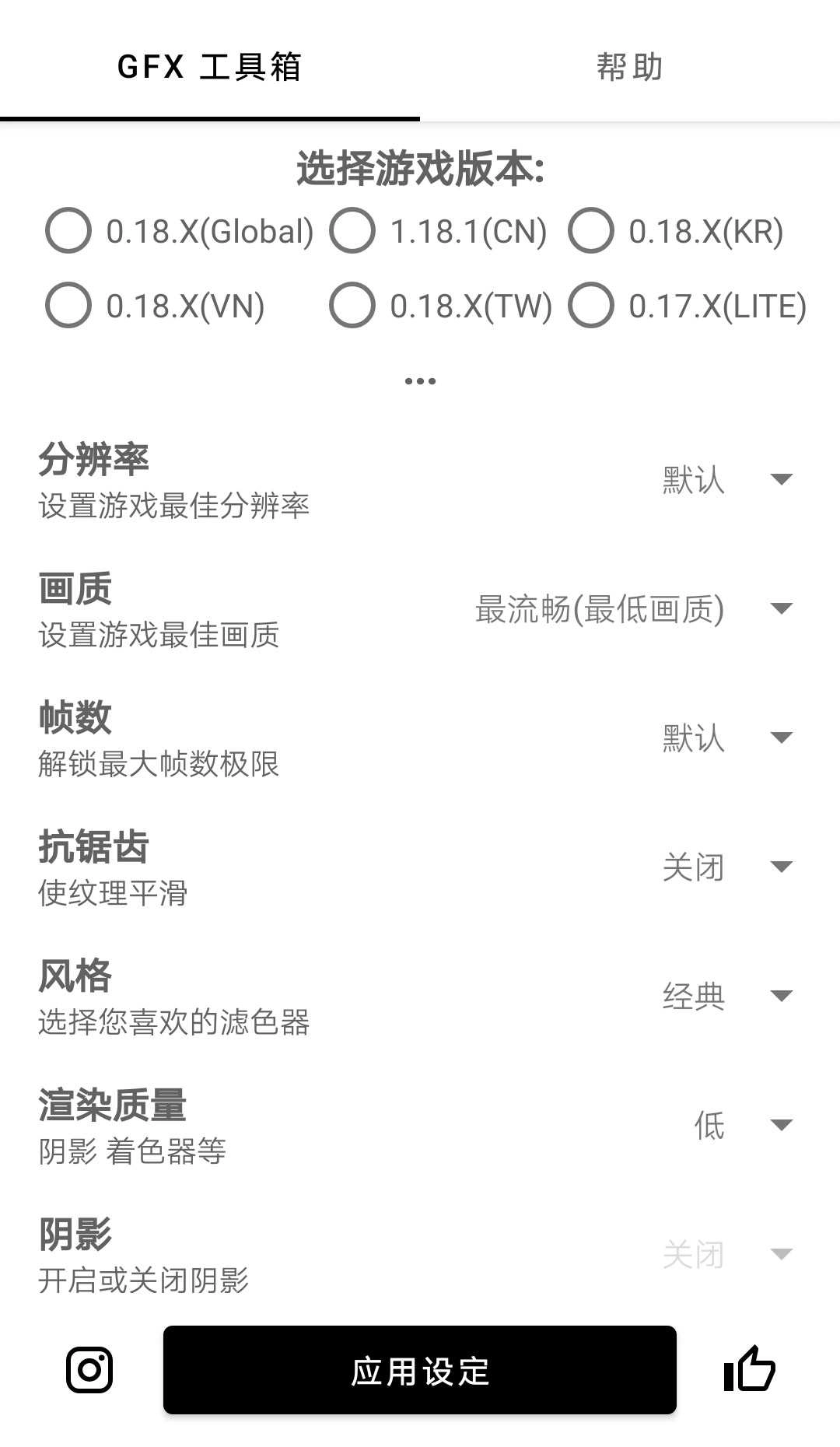The width and height of the screenshot is (840, 1447).
Task: Open the 抗锯齿 dropdown
Action: [x=727, y=867]
